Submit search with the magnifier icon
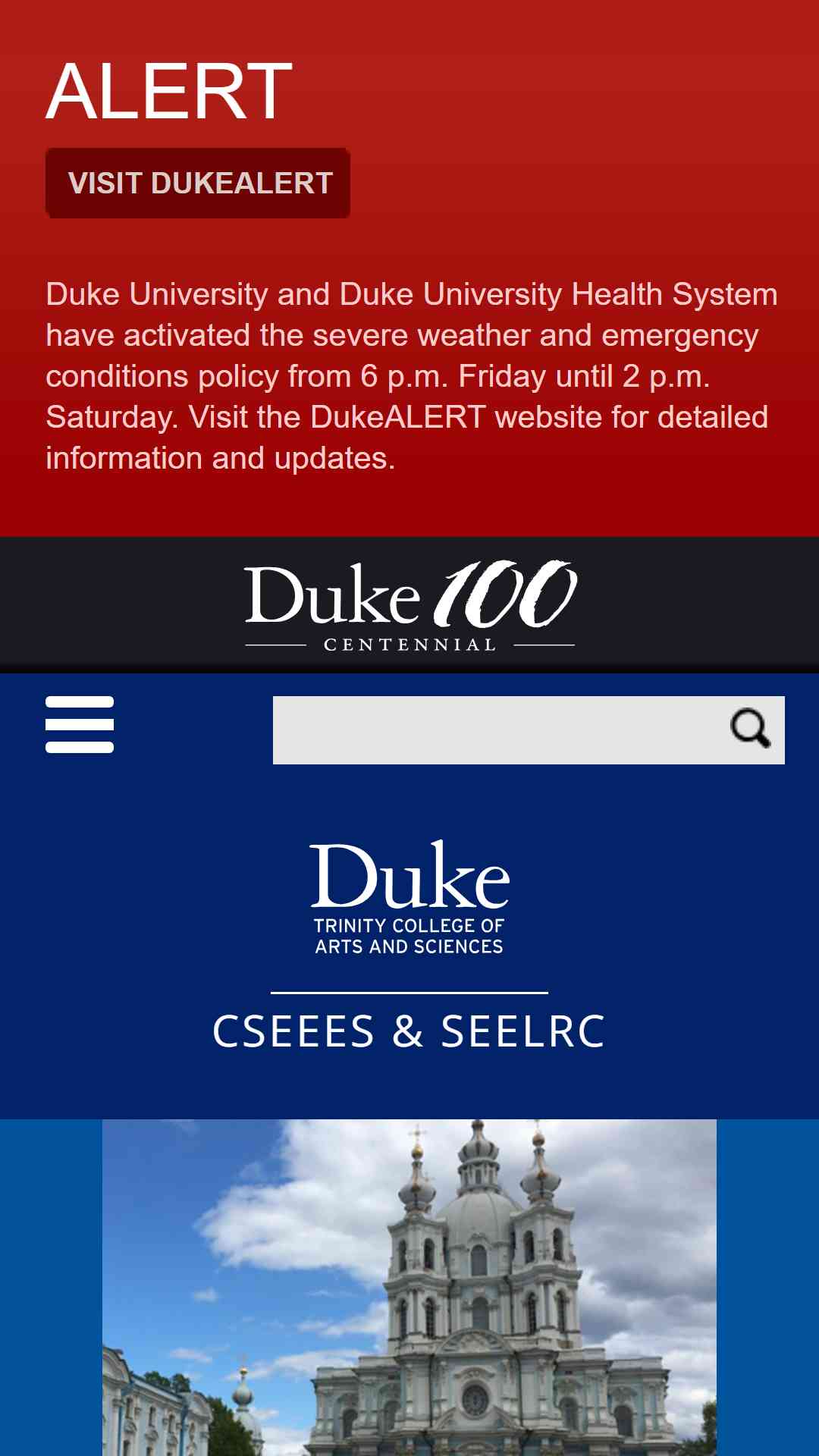 [x=751, y=730]
